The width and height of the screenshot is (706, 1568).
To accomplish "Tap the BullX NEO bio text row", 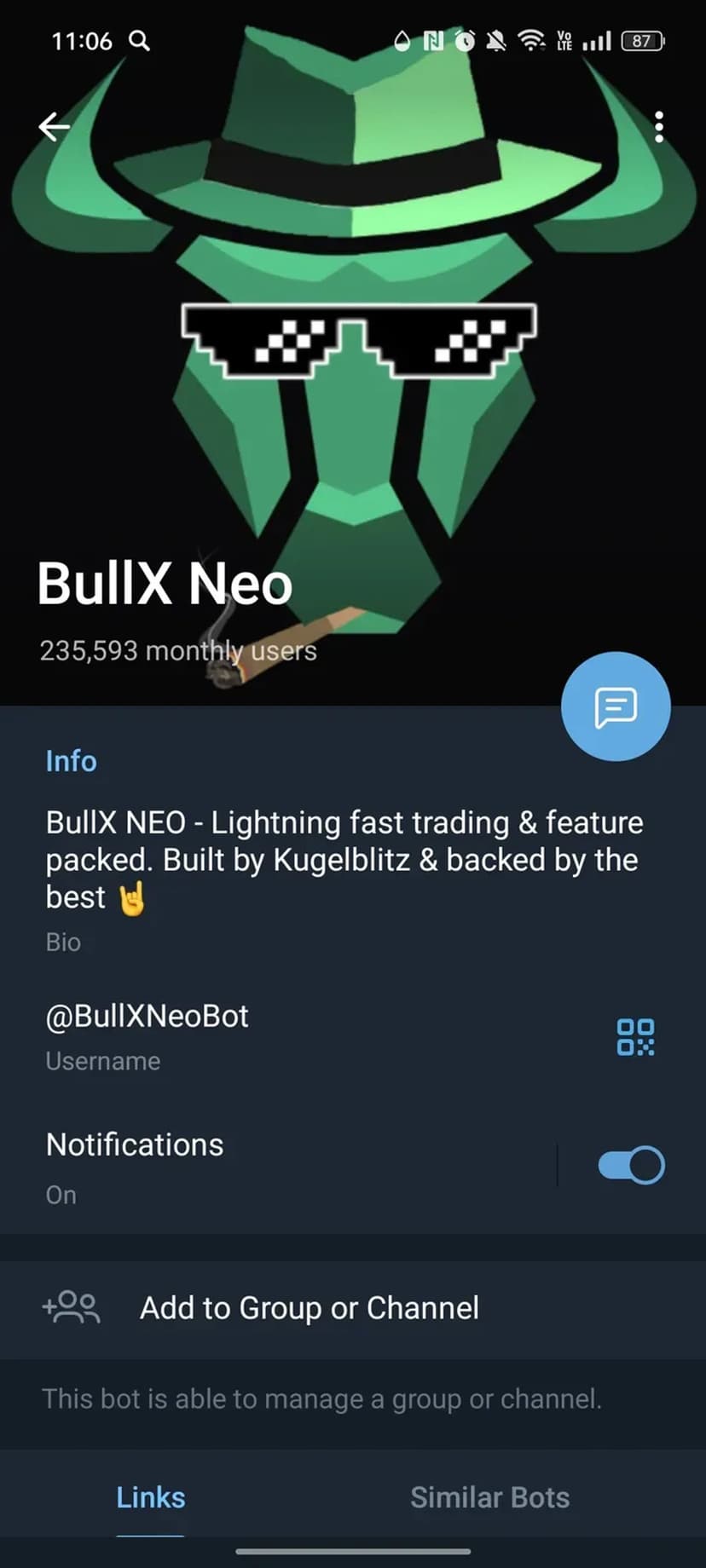I will 341,861.
